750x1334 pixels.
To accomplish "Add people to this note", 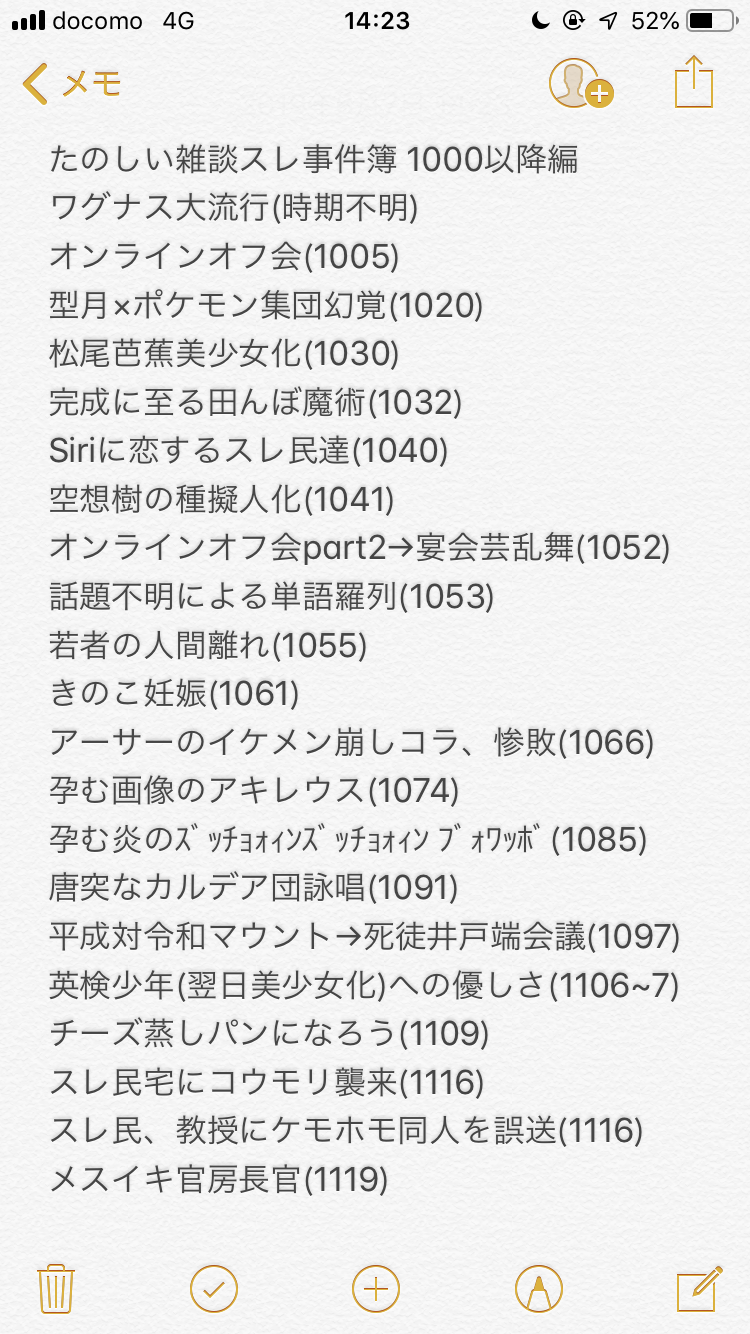I will coord(579,84).
